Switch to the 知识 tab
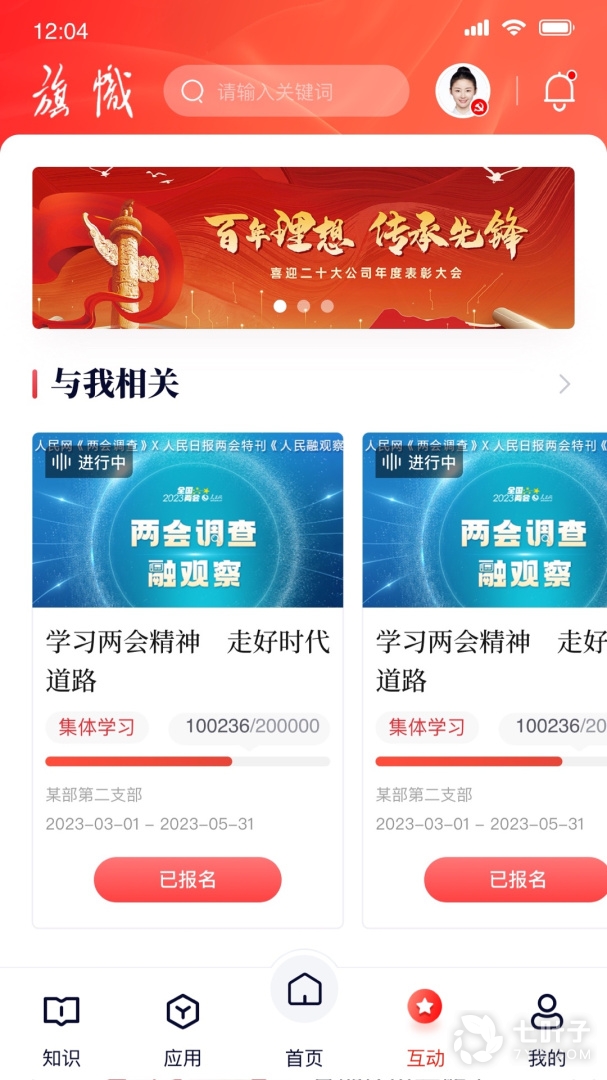 (x=61, y=1029)
